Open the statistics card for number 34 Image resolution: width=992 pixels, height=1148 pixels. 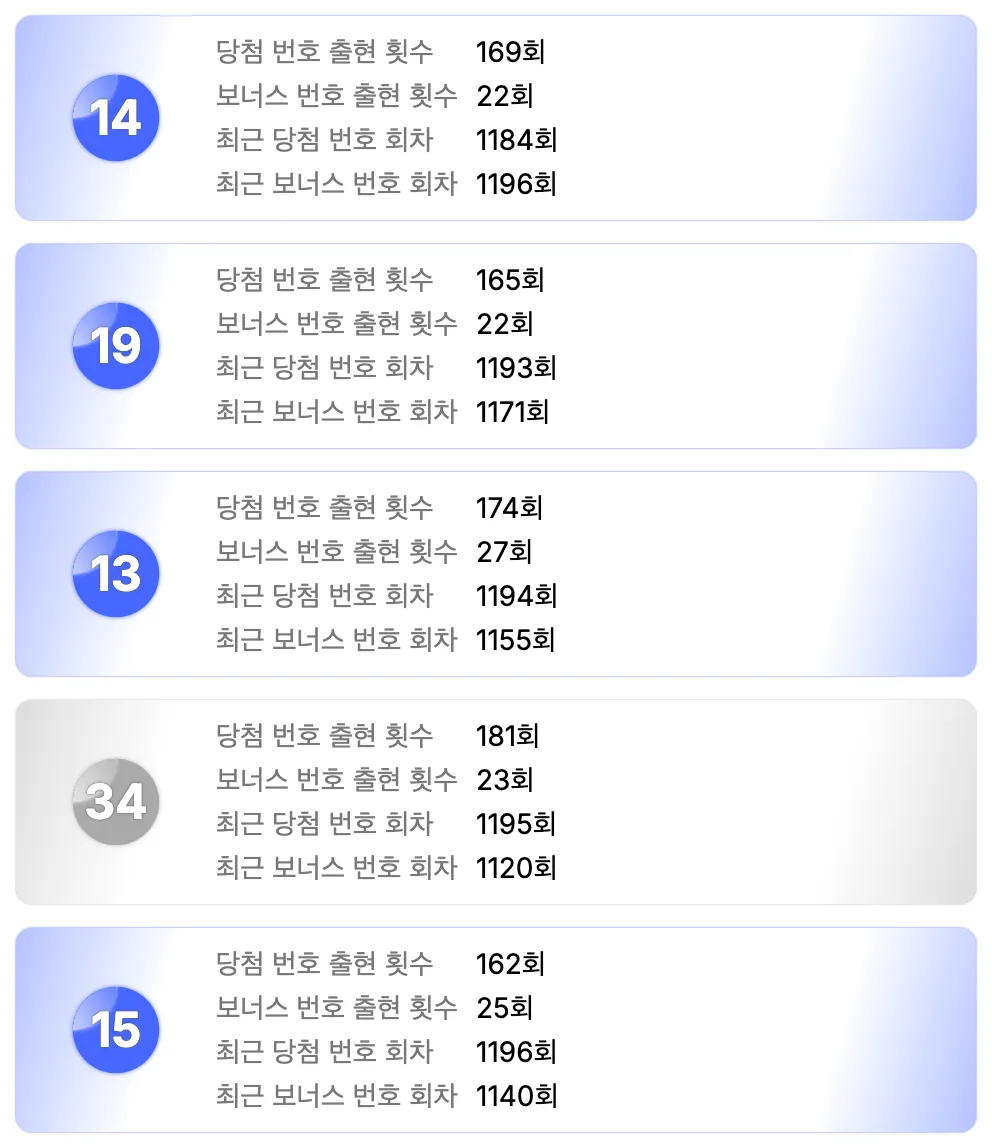click(x=700, y=801)
